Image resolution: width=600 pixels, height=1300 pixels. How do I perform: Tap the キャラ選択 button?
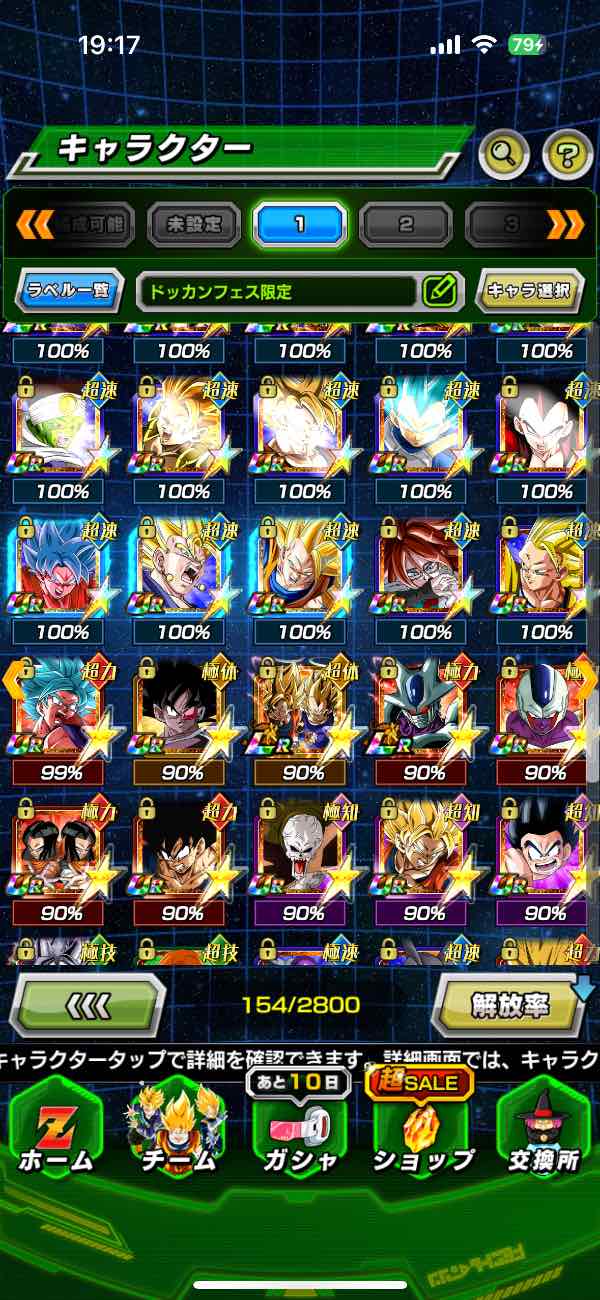pyautogui.click(x=529, y=292)
